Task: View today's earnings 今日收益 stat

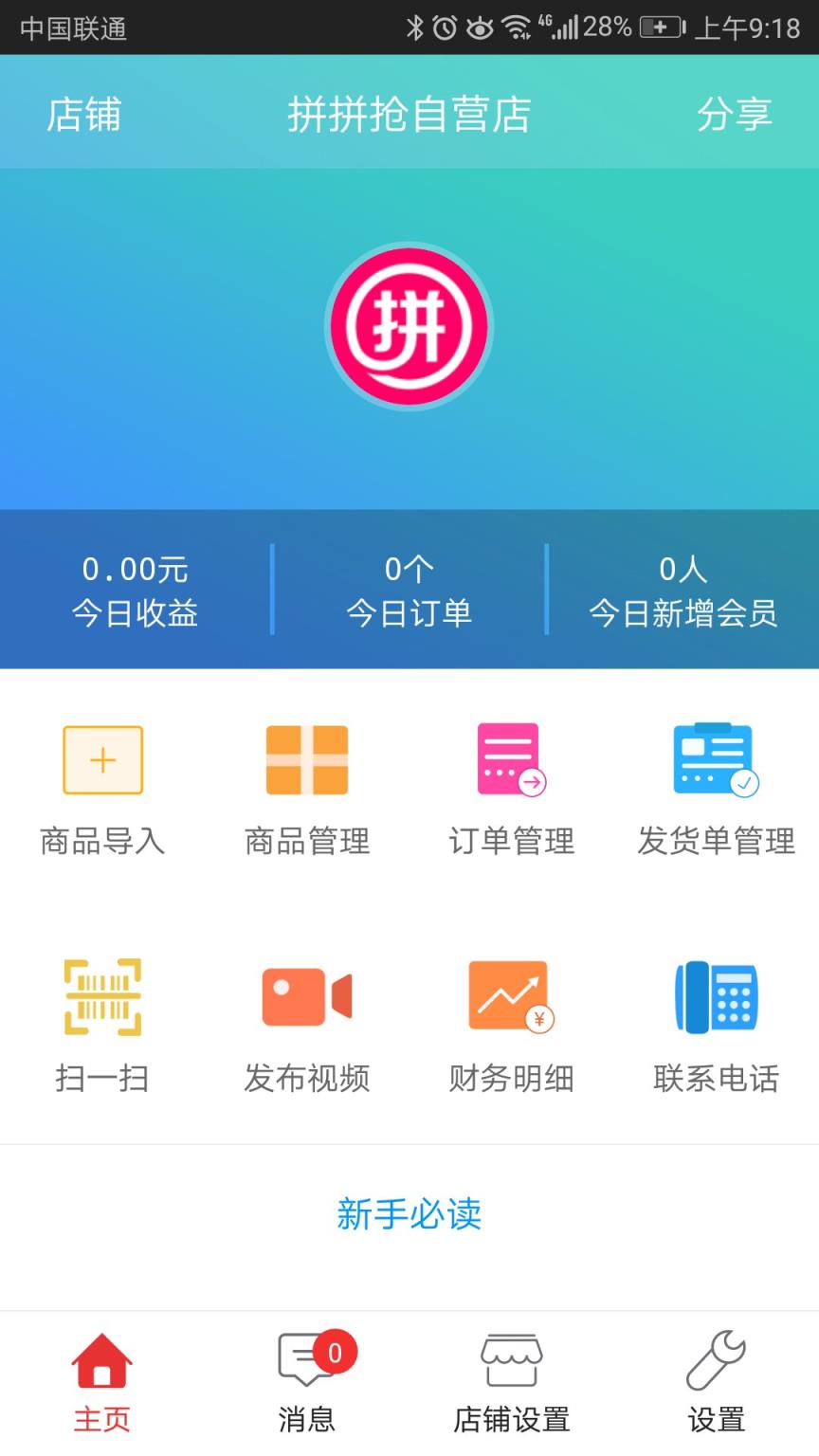Action: point(135,590)
